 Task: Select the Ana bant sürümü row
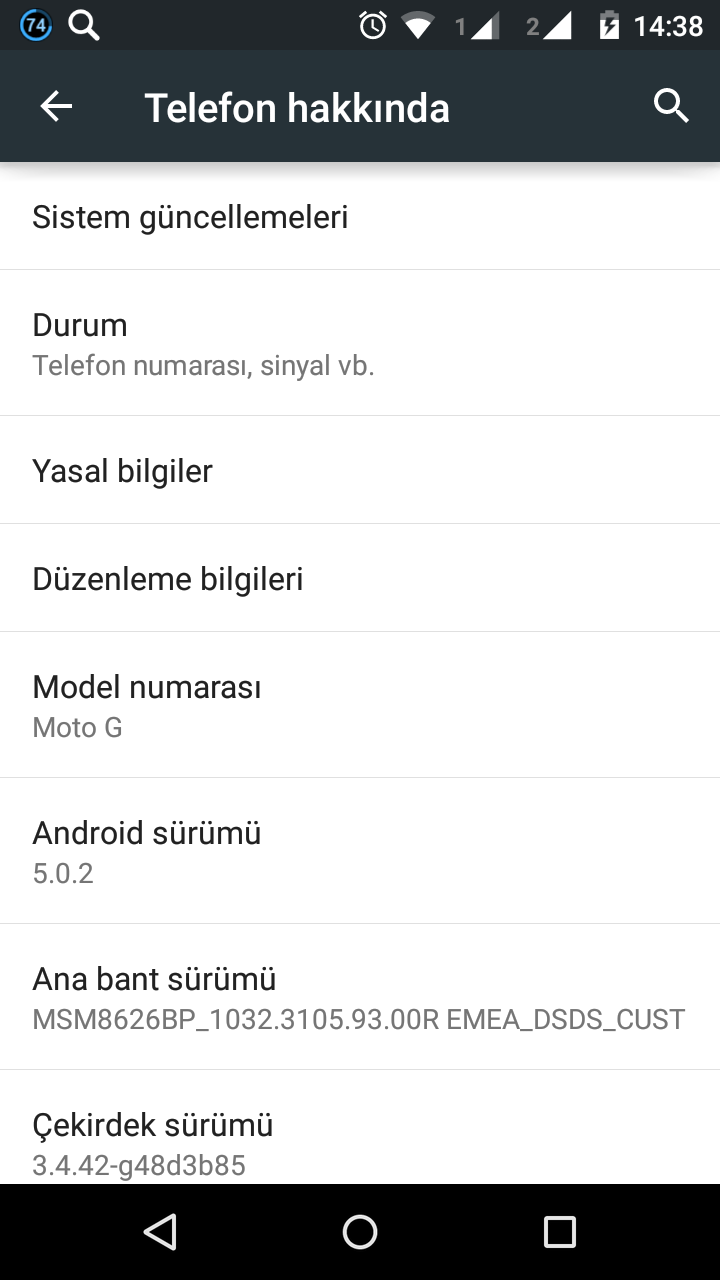360,997
